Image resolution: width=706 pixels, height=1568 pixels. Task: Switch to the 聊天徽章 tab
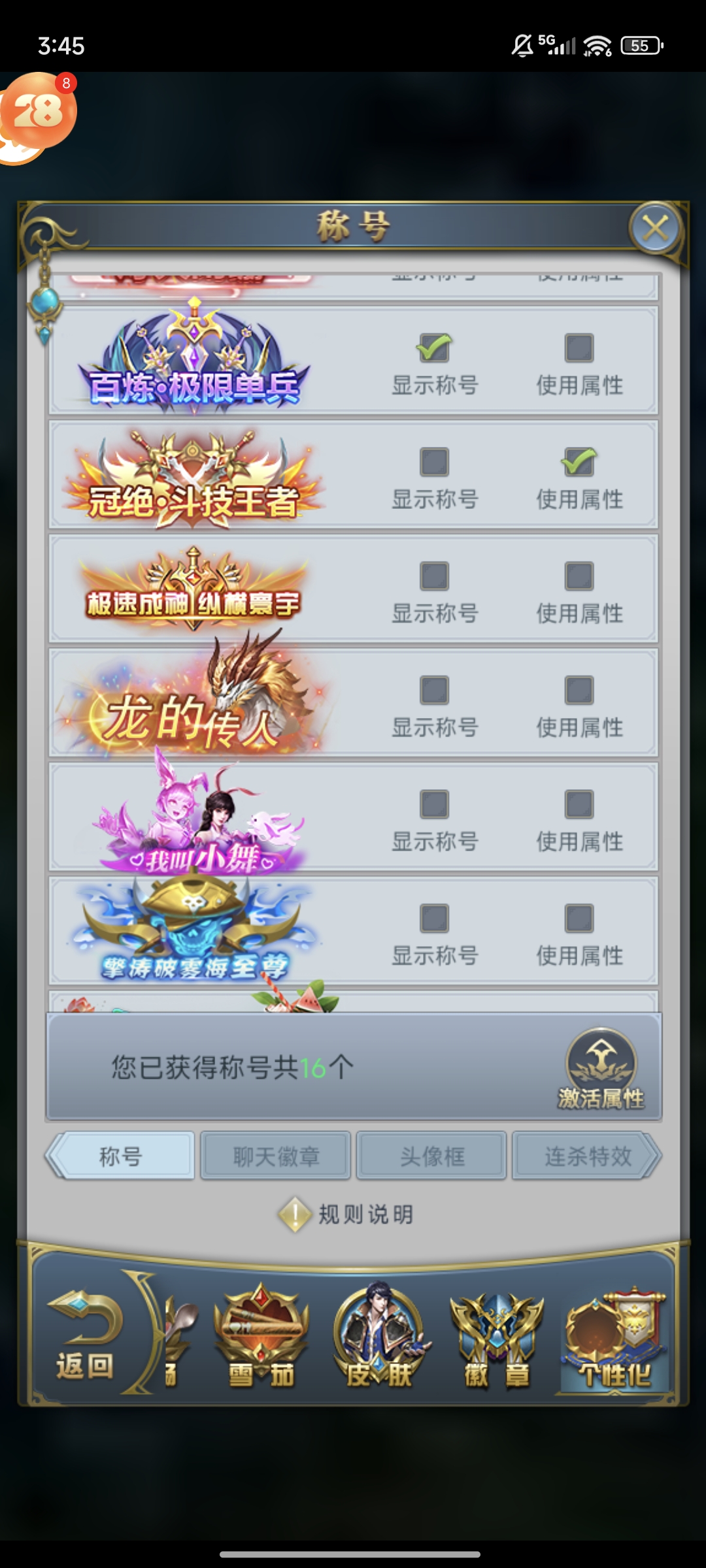pyautogui.click(x=276, y=1156)
